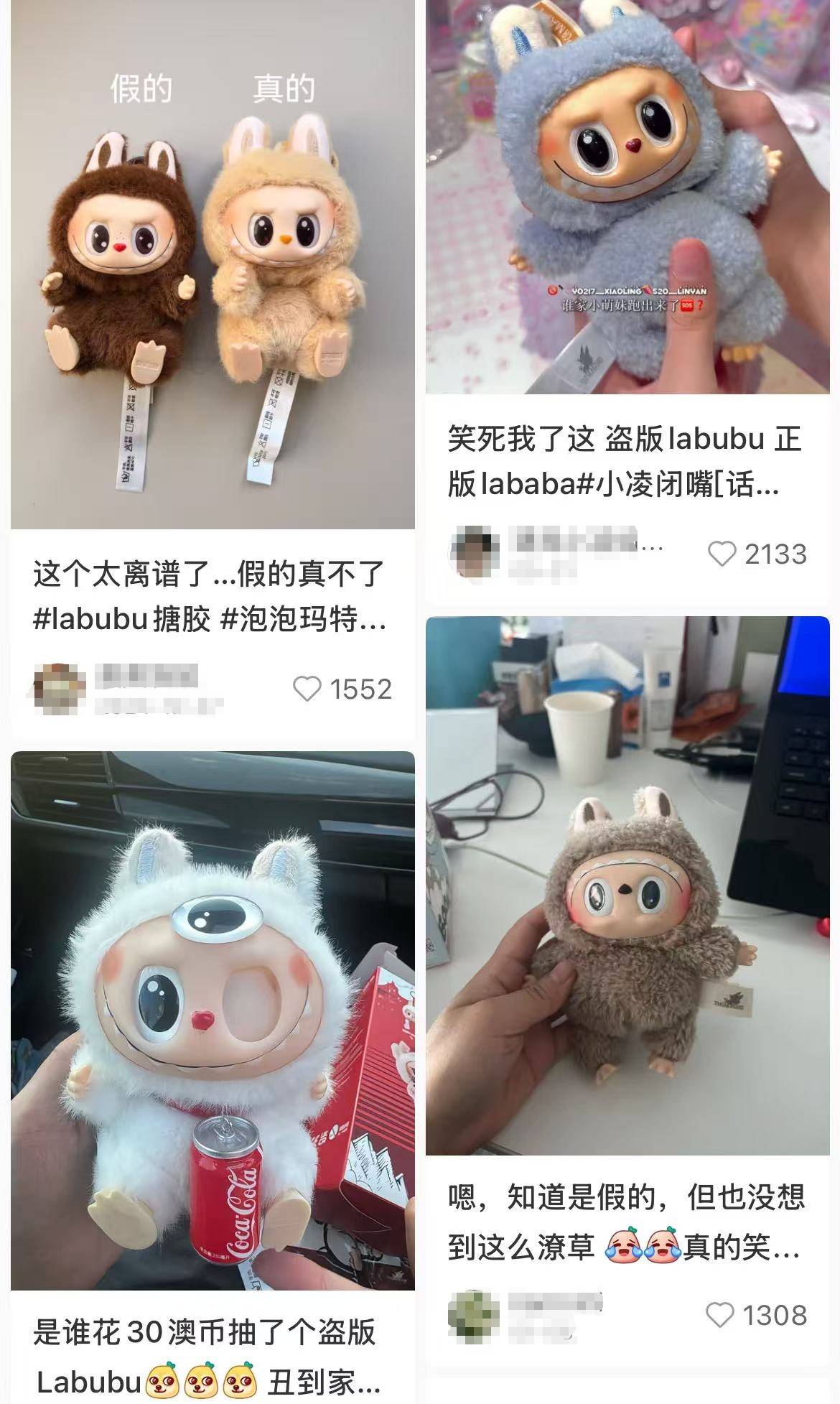The width and height of the screenshot is (840, 1404).
Task: Open the white Labubu with Coca-Cola post
Action: coord(213,1020)
